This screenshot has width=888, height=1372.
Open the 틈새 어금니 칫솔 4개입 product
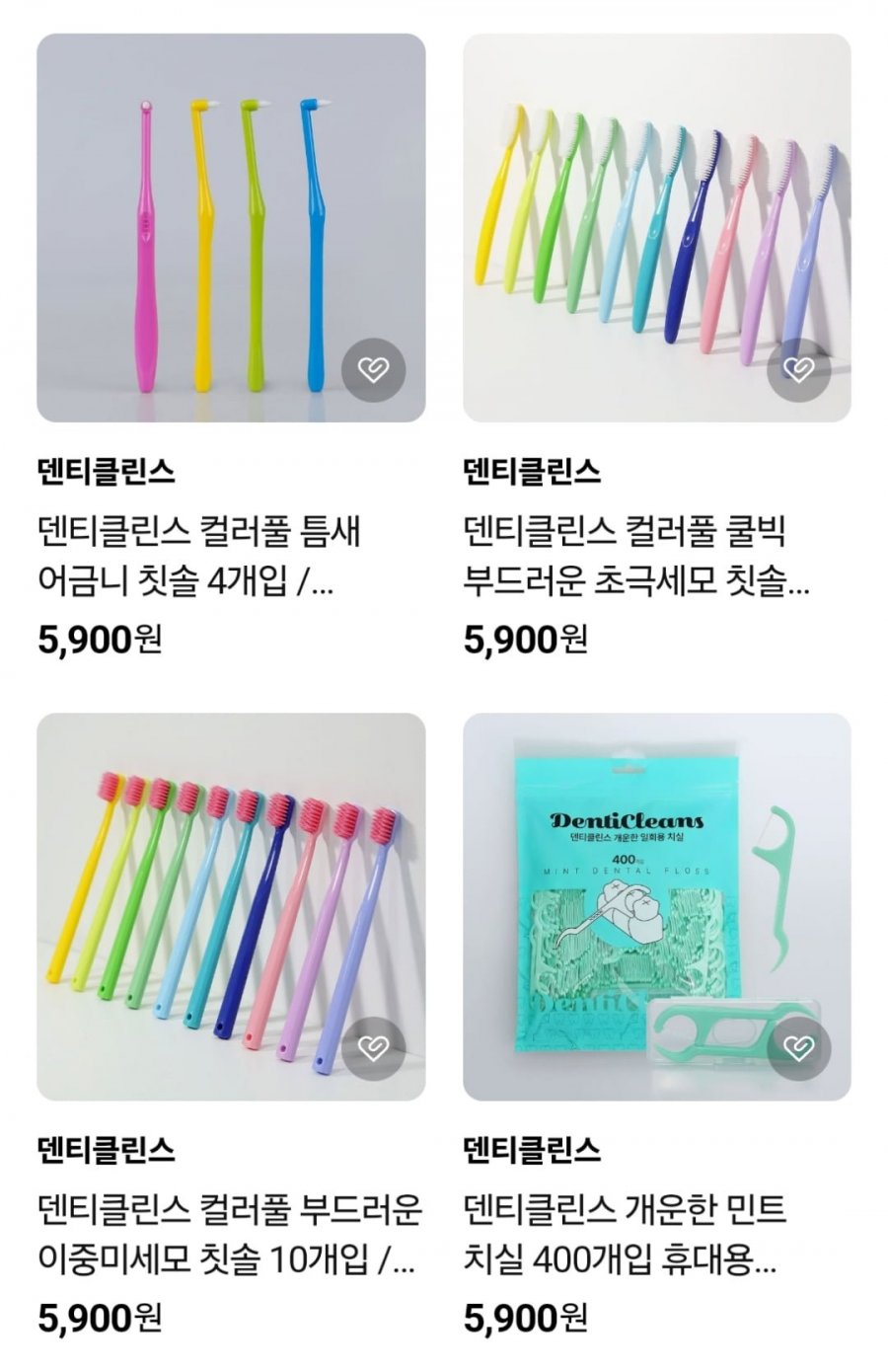pos(231,228)
